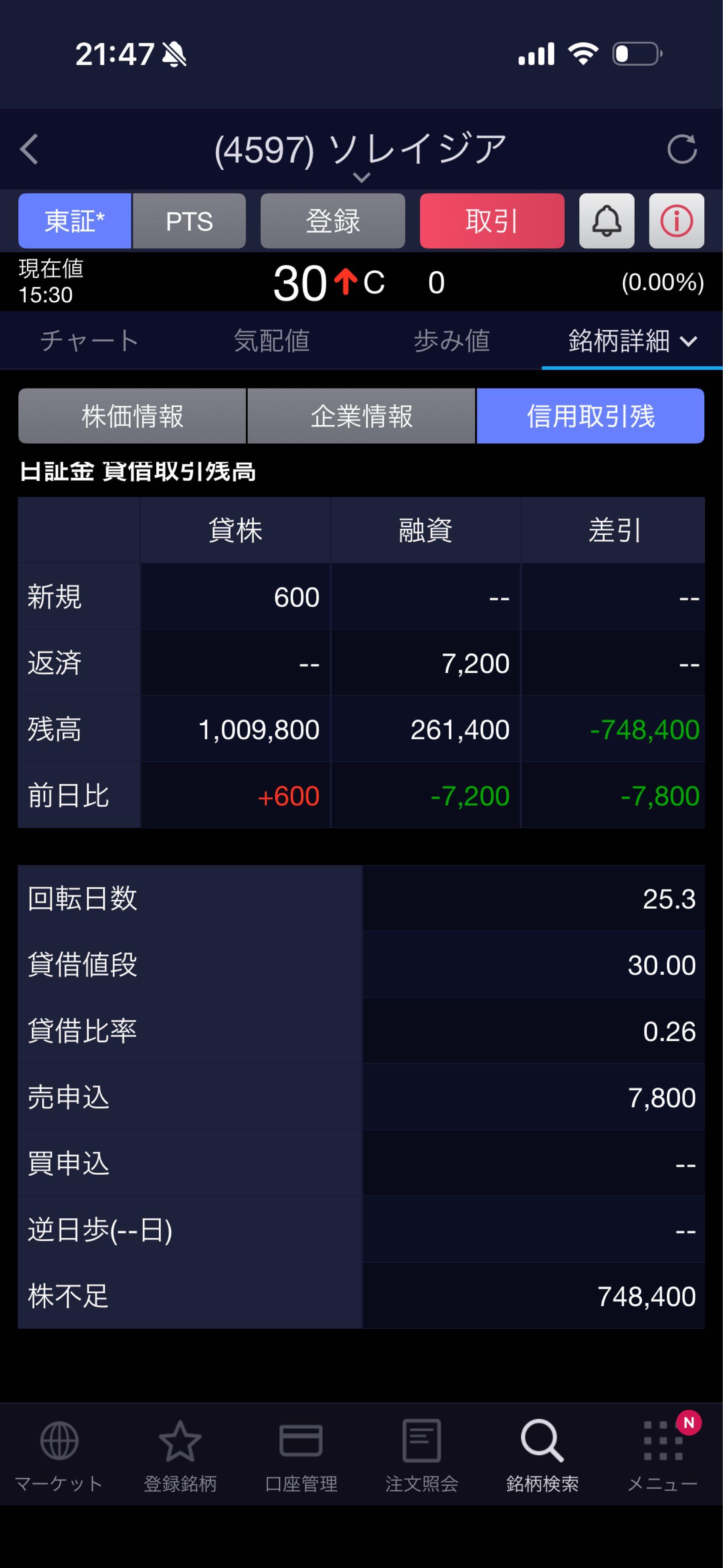Screen dimensions: 723x1568
Task: Refresh the stock data
Action: point(681,149)
